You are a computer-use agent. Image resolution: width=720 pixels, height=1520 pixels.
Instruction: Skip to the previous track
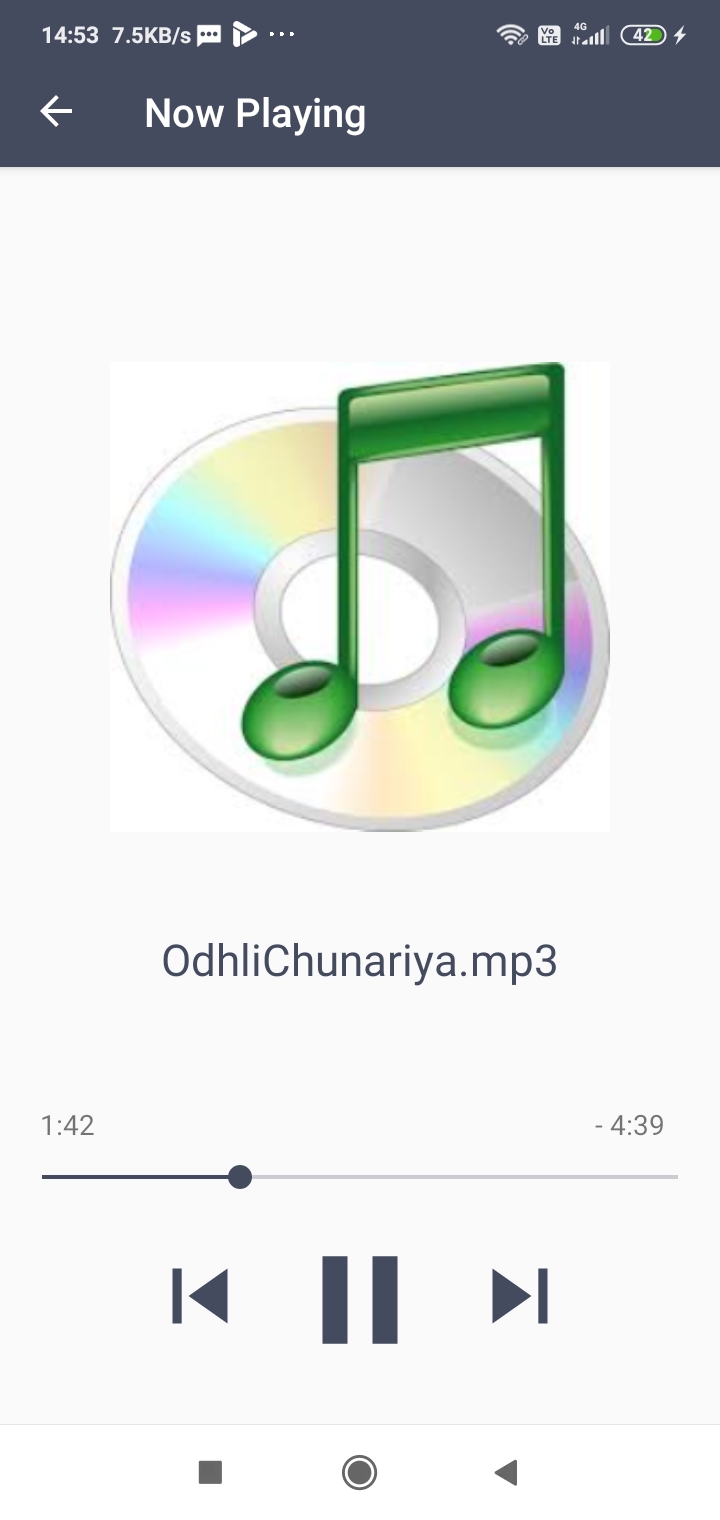point(201,1293)
